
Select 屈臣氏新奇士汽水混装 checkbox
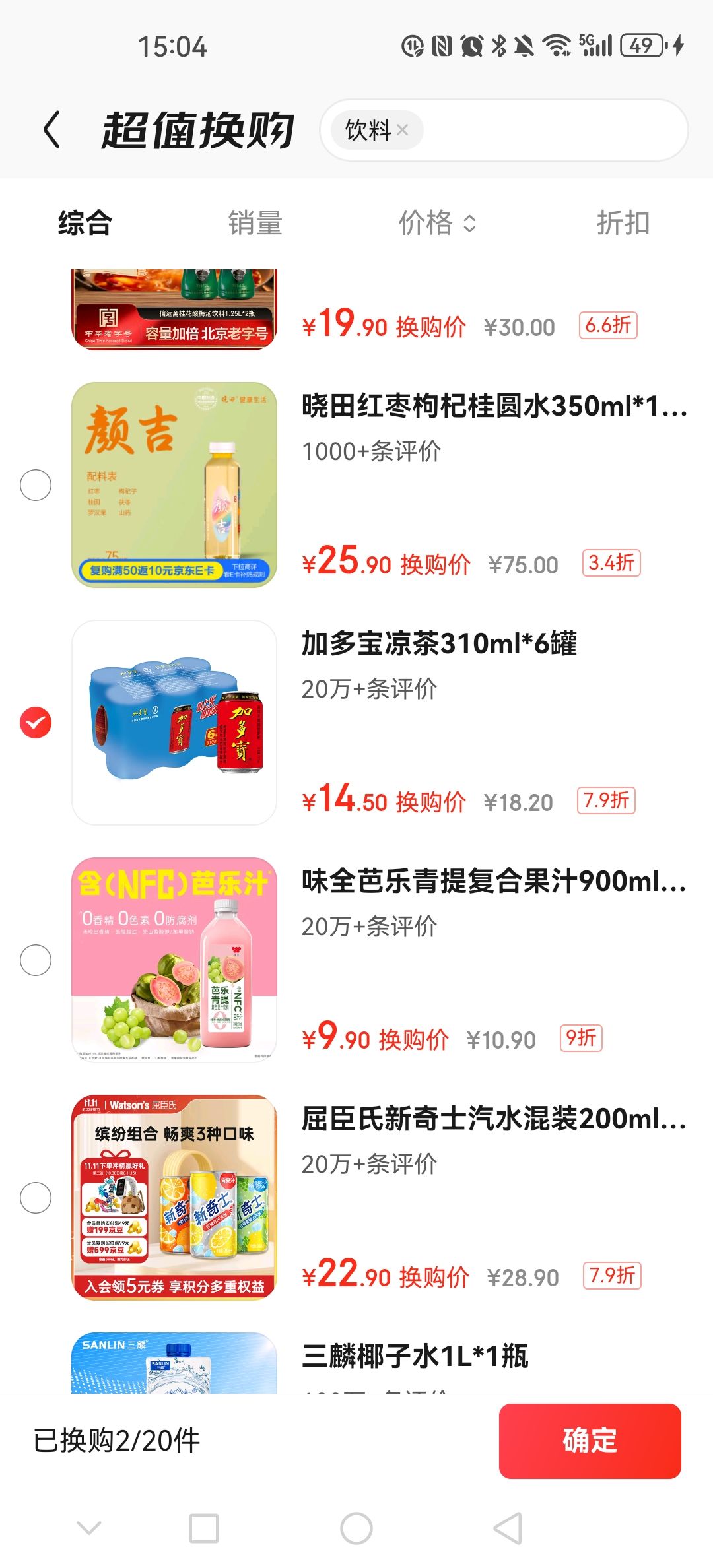[36, 1198]
